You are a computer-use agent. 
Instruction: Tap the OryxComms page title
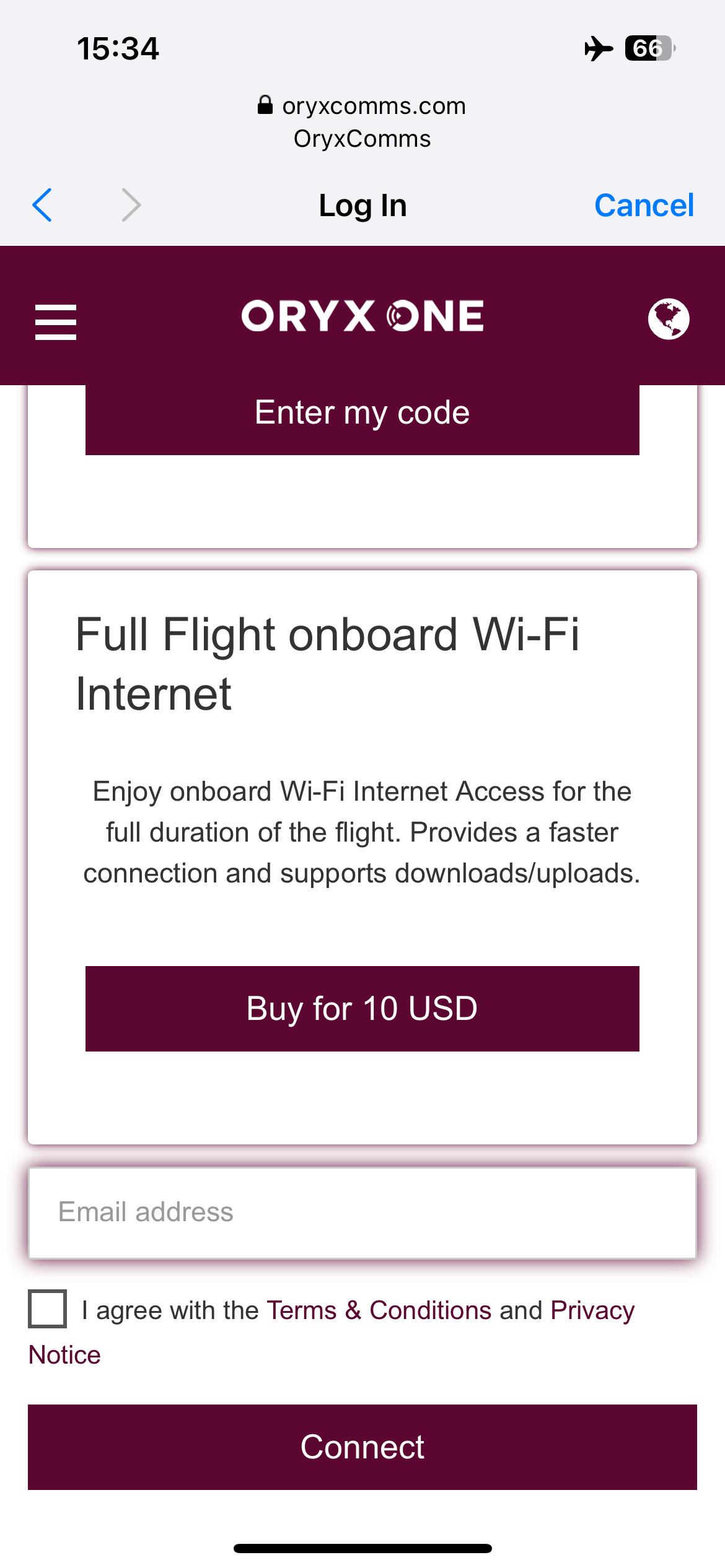coord(362,137)
